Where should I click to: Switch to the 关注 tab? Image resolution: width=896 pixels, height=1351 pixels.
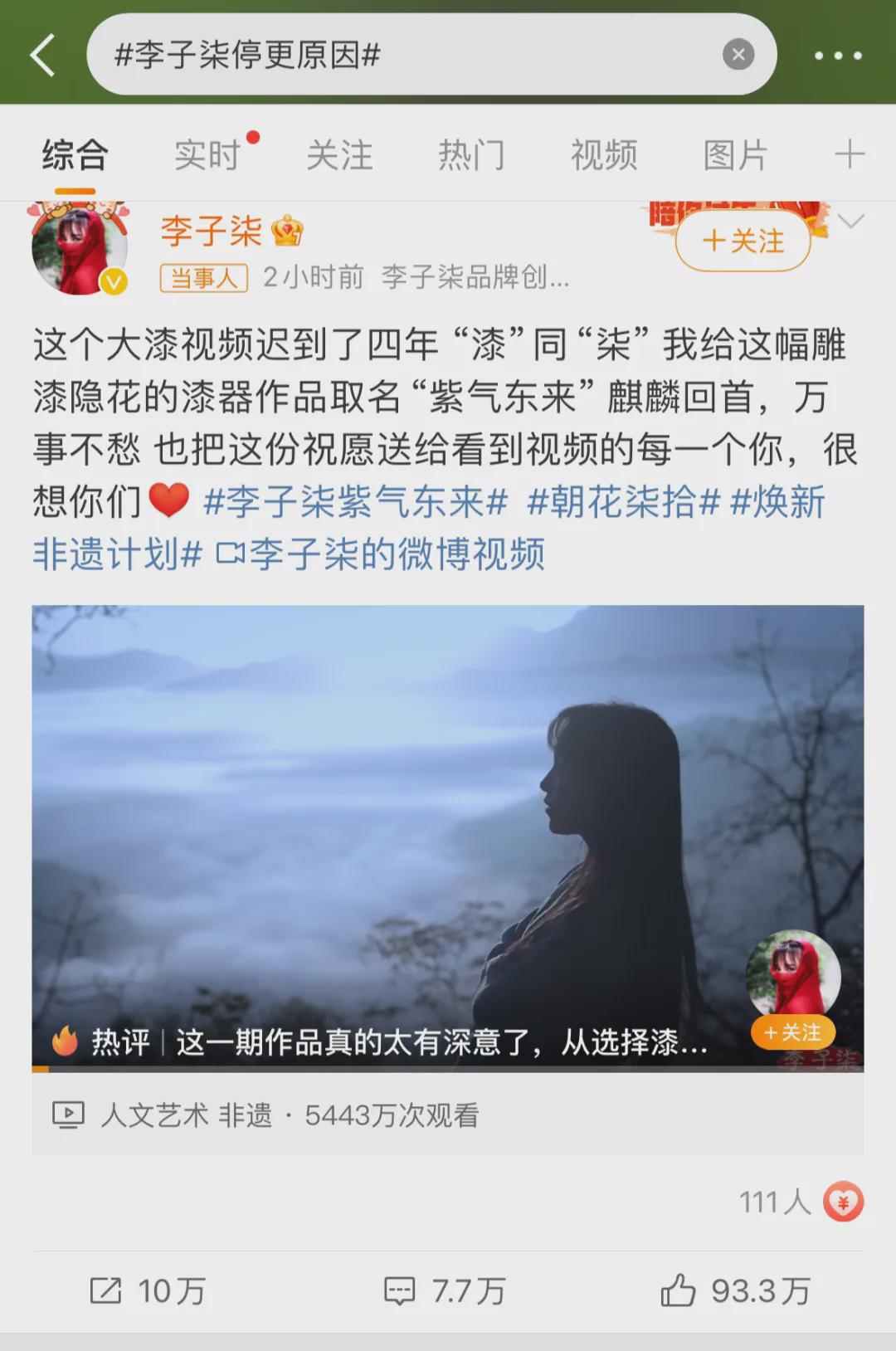(339, 155)
